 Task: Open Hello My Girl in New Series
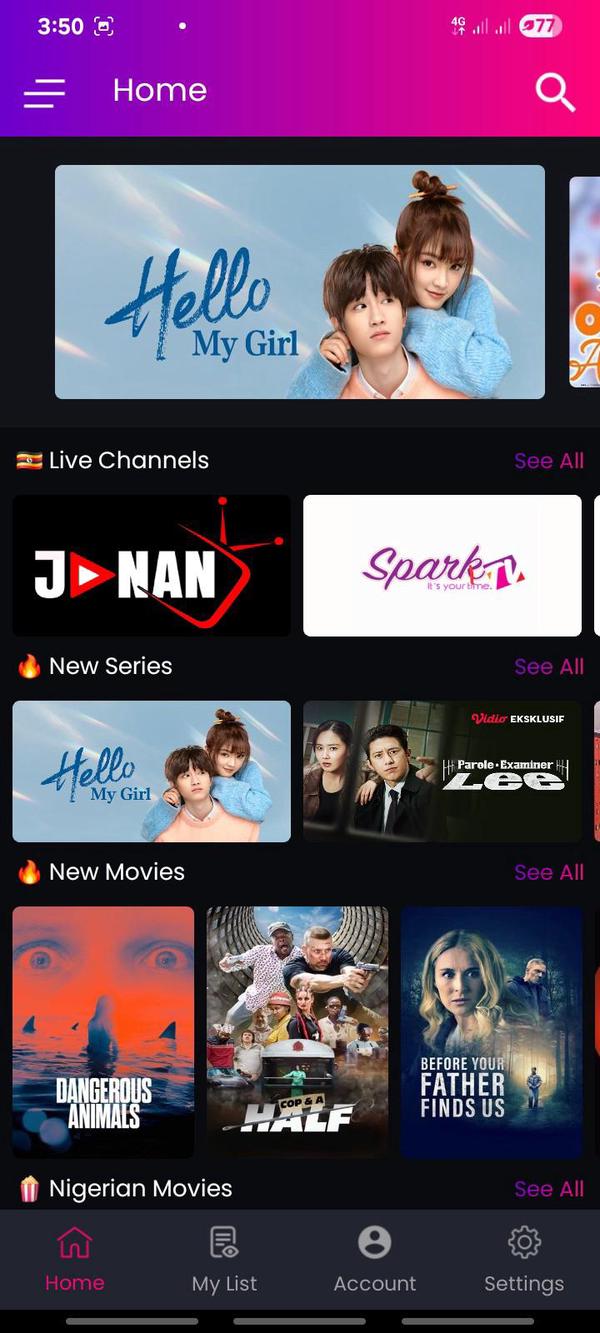coord(152,771)
